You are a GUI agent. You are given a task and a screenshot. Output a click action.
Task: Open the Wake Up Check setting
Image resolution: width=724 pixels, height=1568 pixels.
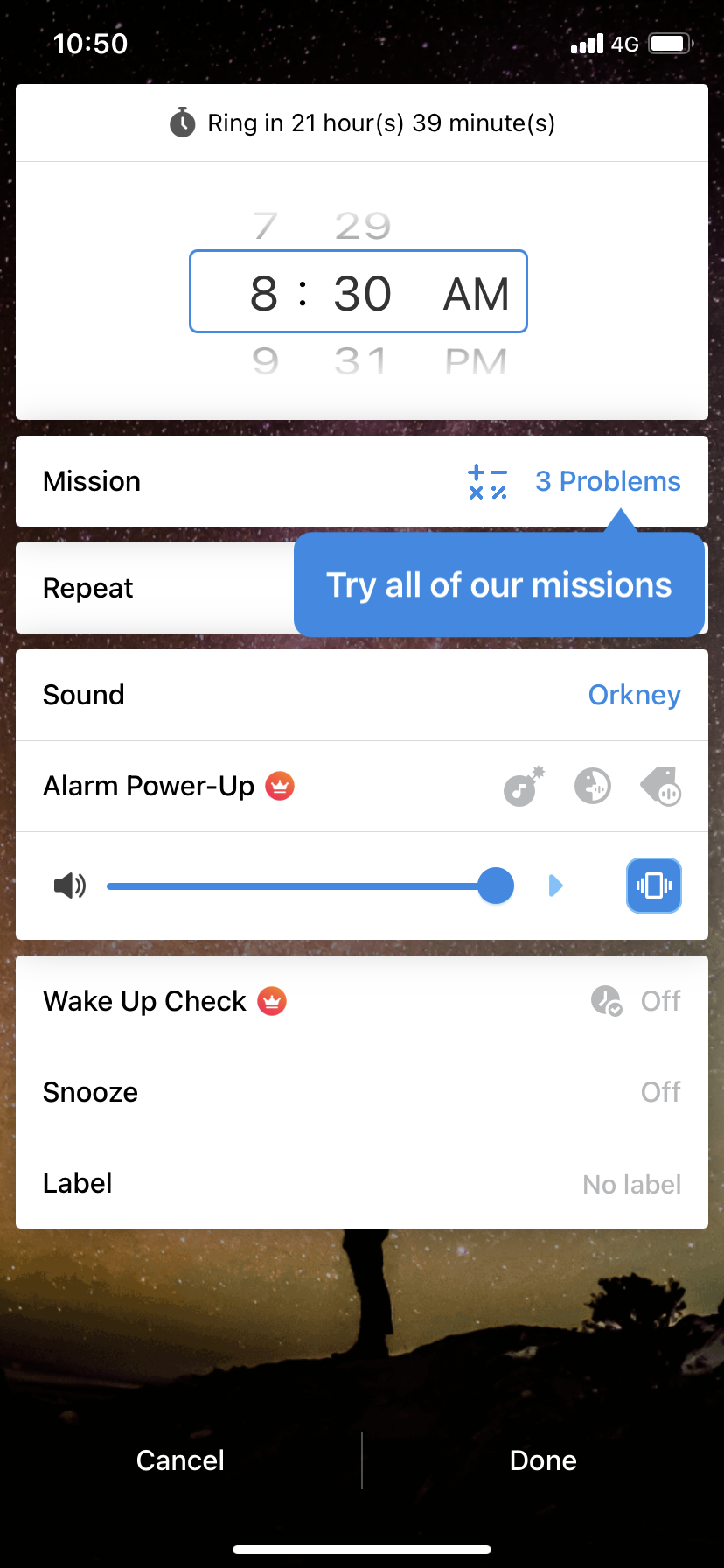pos(361,1001)
